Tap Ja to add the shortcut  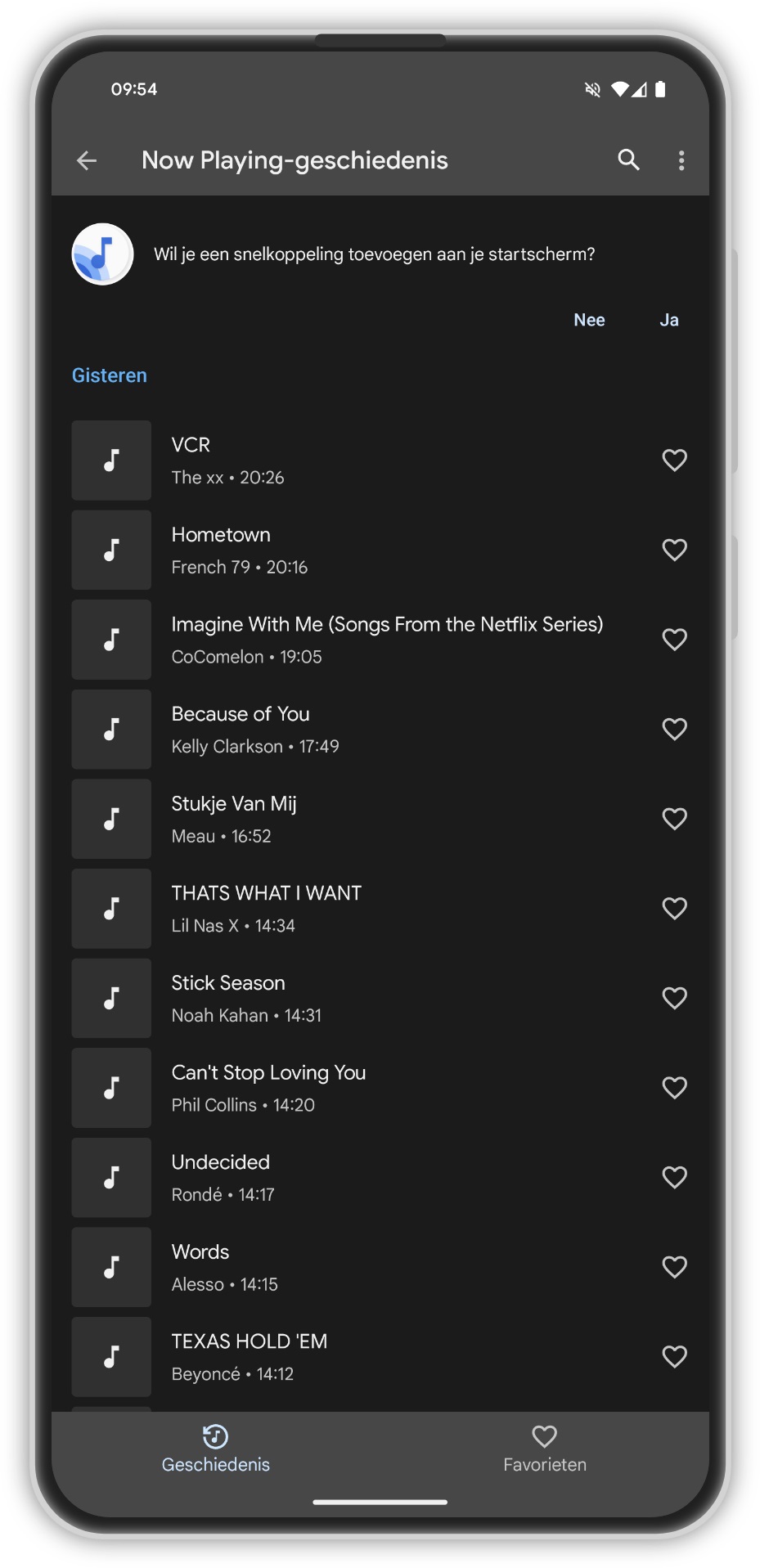pos(668,320)
